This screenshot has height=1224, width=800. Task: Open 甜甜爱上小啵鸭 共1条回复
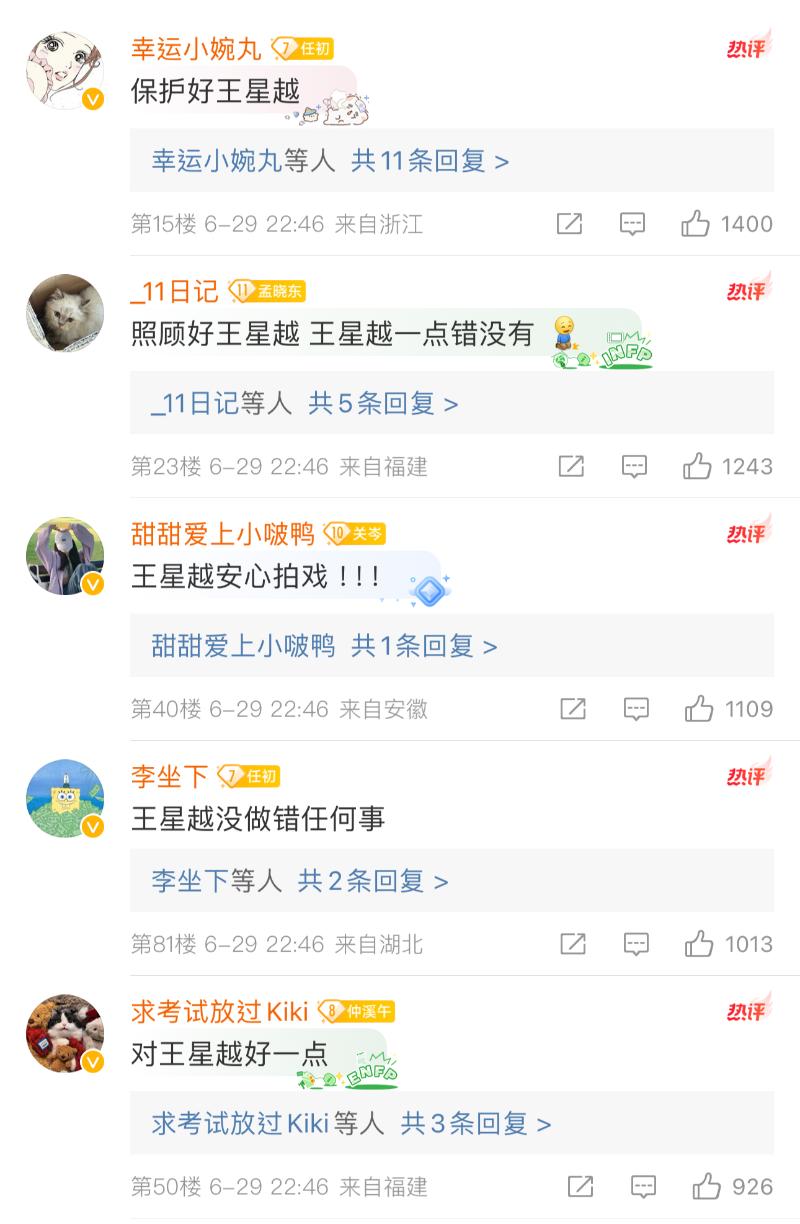[324, 646]
